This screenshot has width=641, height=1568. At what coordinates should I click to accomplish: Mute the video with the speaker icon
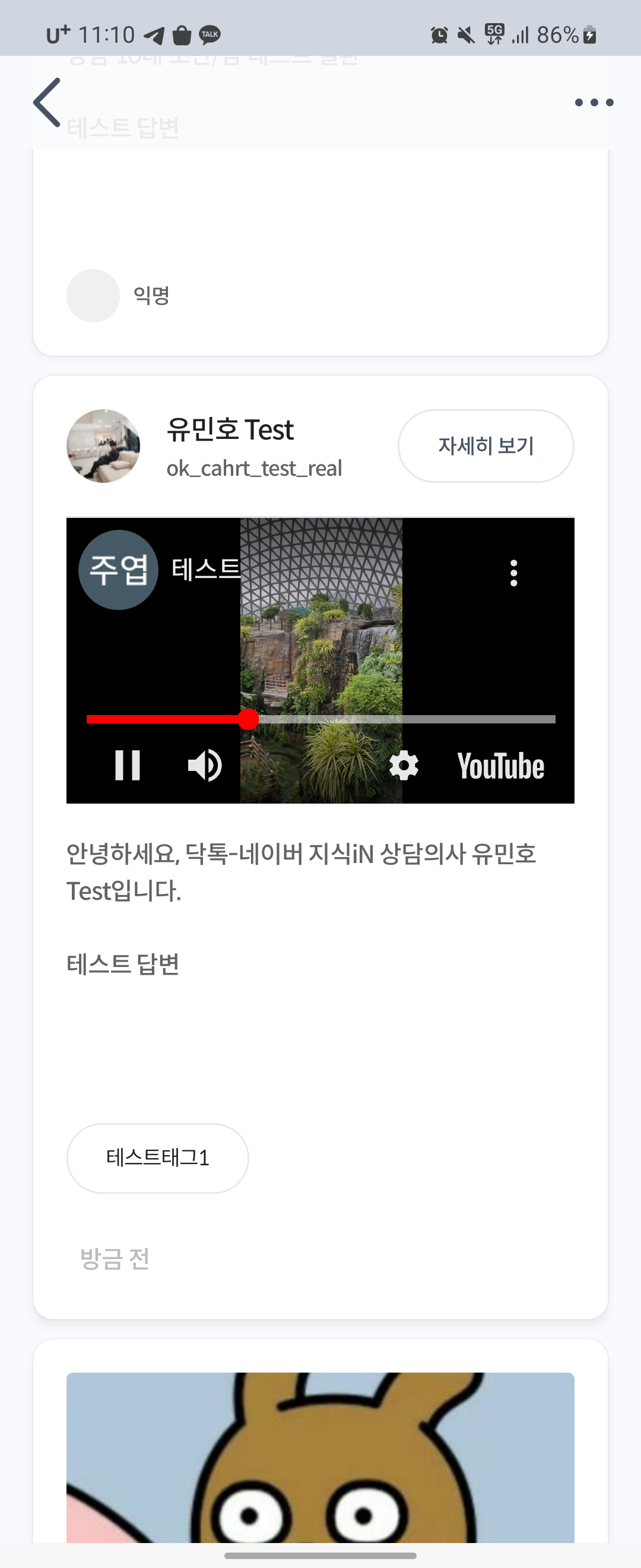[205, 765]
